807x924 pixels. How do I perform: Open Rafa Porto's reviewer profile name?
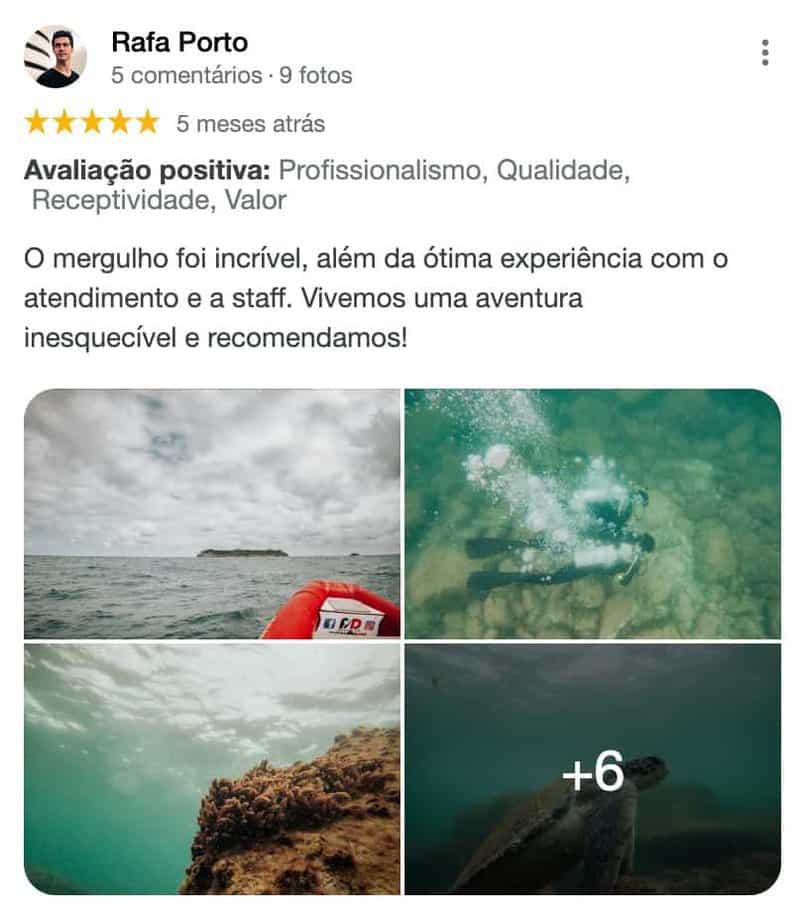pyautogui.click(x=180, y=42)
